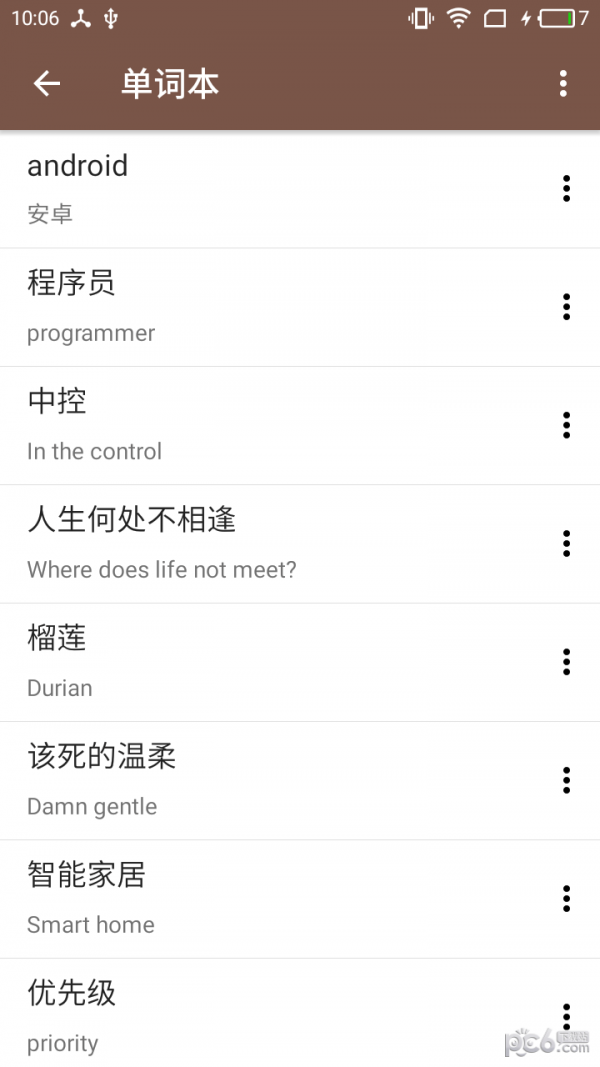Open the entry 人生何处不相逢
Screen dimensions: 600x1067
tap(270, 543)
